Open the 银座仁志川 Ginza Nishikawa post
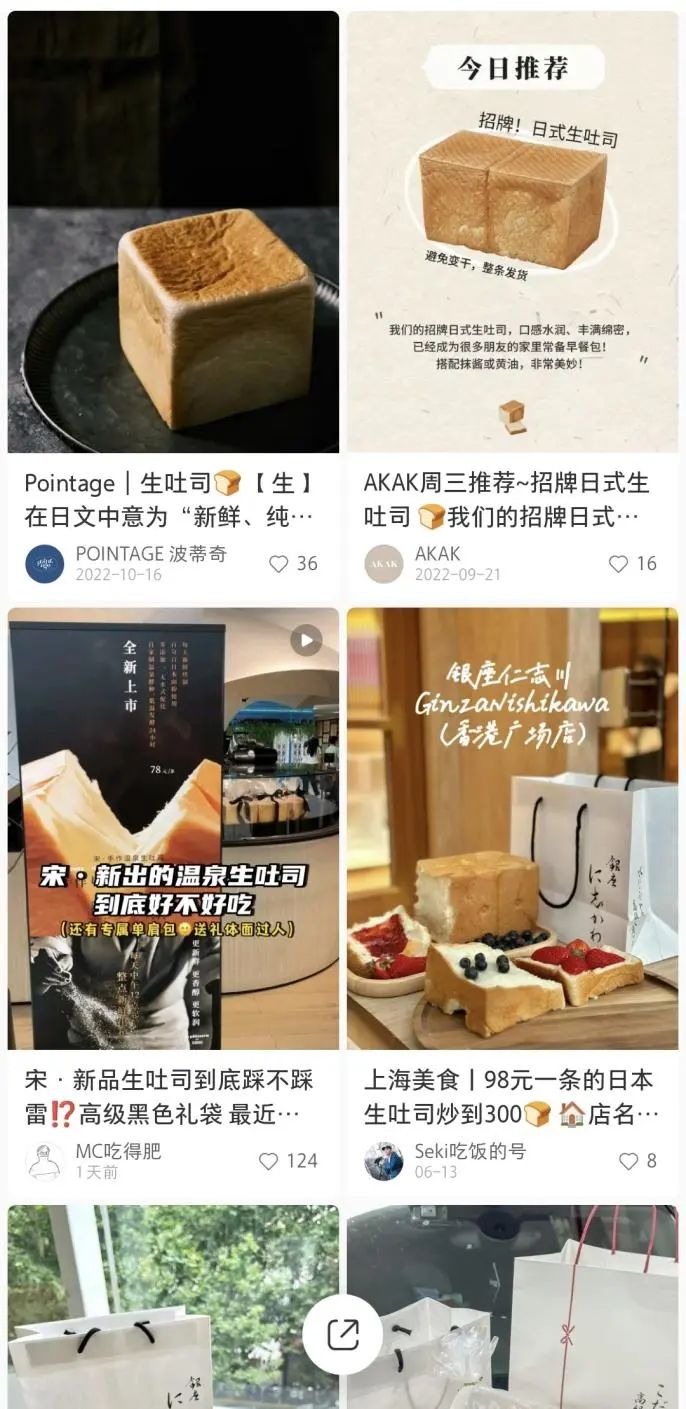The width and height of the screenshot is (686, 1409). click(x=512, y=828)
